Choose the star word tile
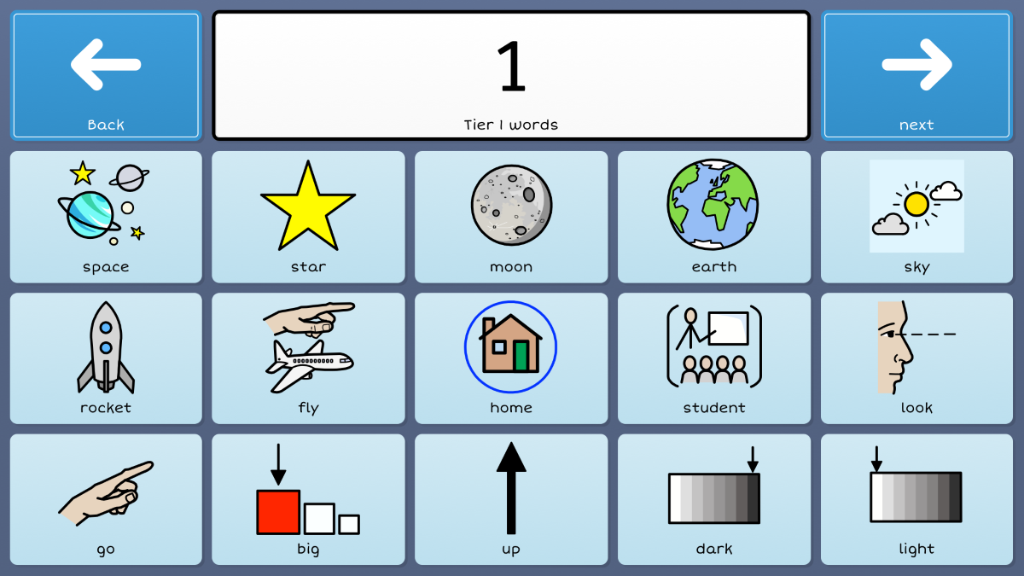Image resolution: width=1024 pixels, height=576 pixels. (x=308, y=217)
